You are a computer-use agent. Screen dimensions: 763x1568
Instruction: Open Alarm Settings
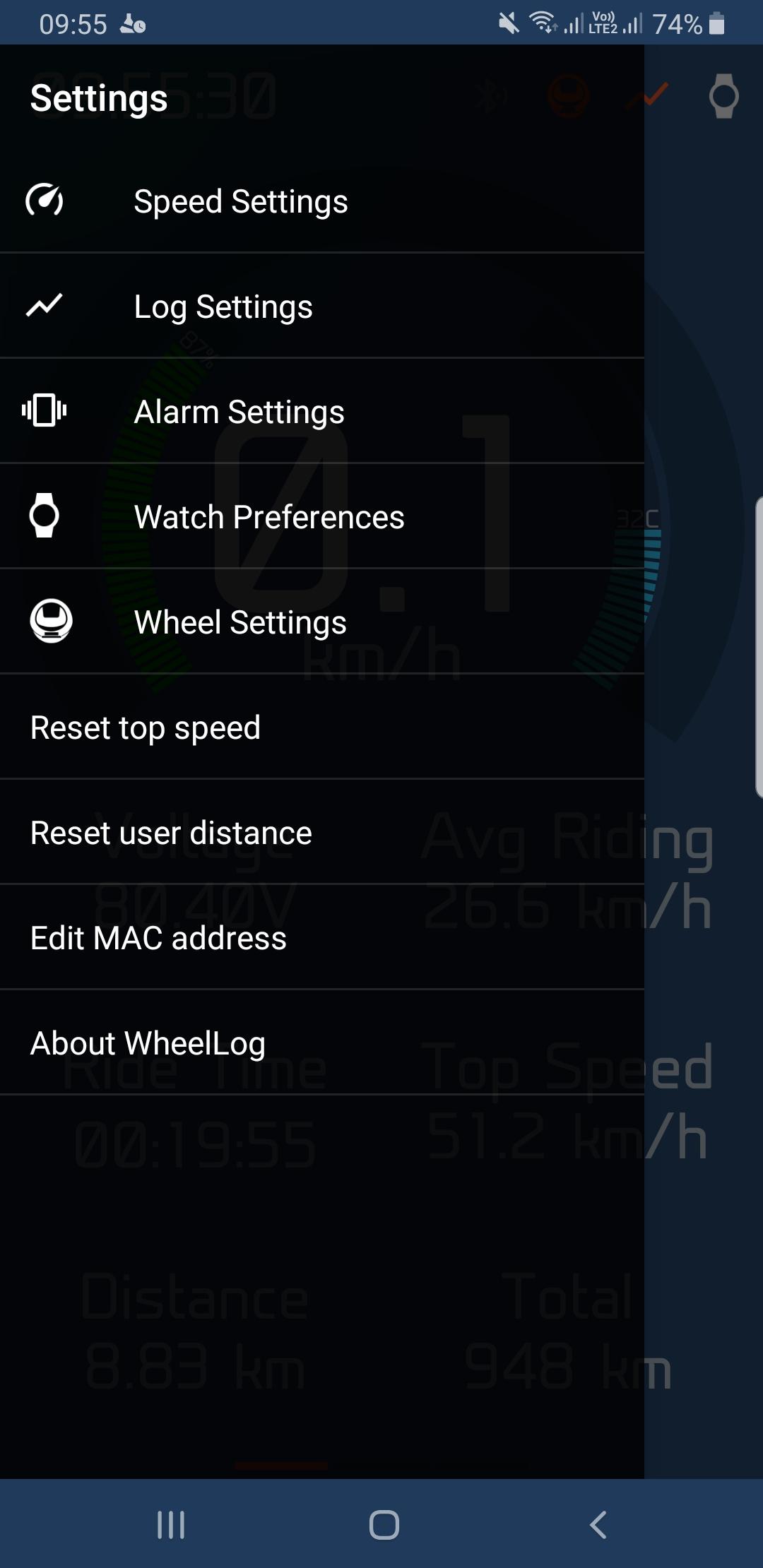[322, 411]
